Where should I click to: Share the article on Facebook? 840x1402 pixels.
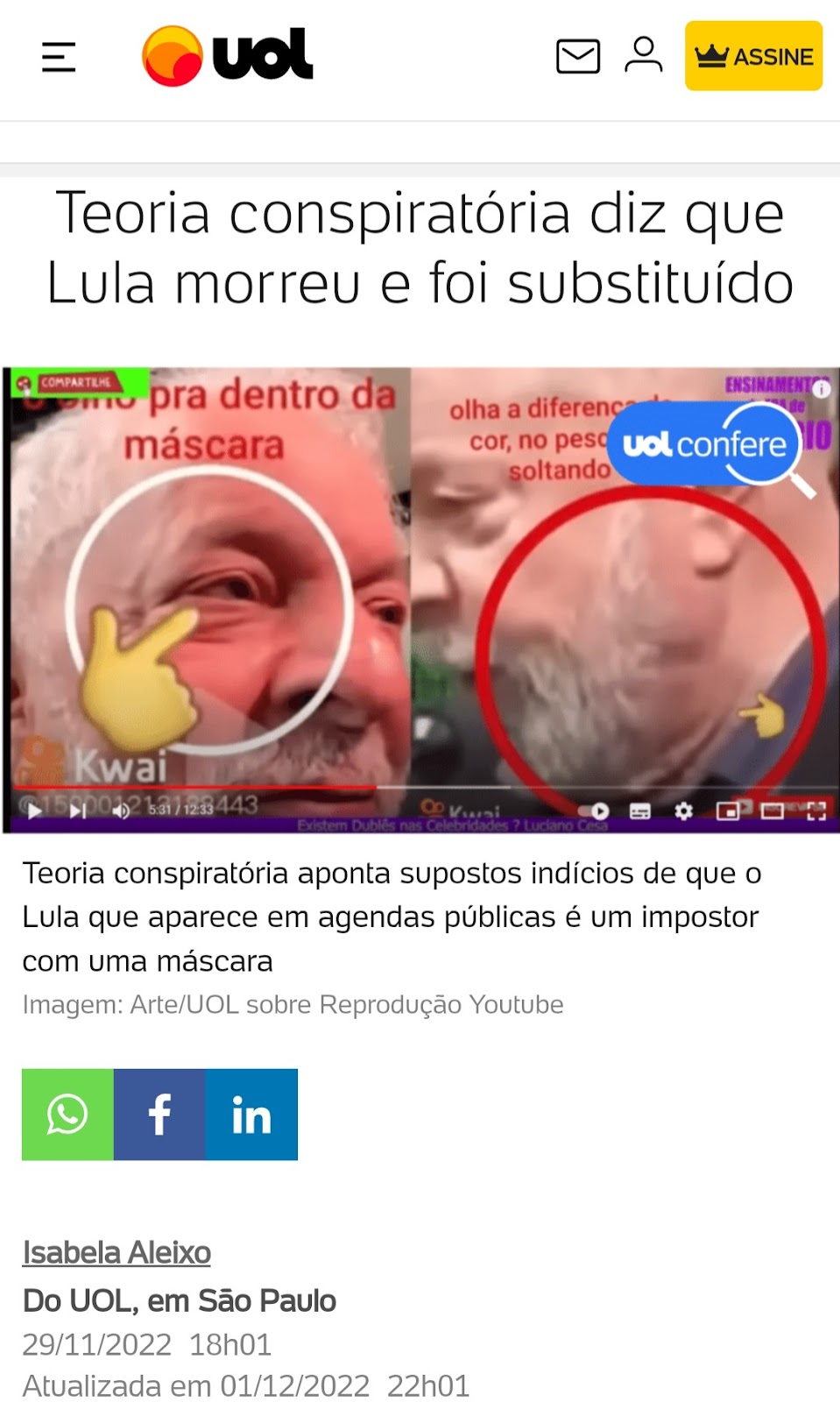(159, 1115)
